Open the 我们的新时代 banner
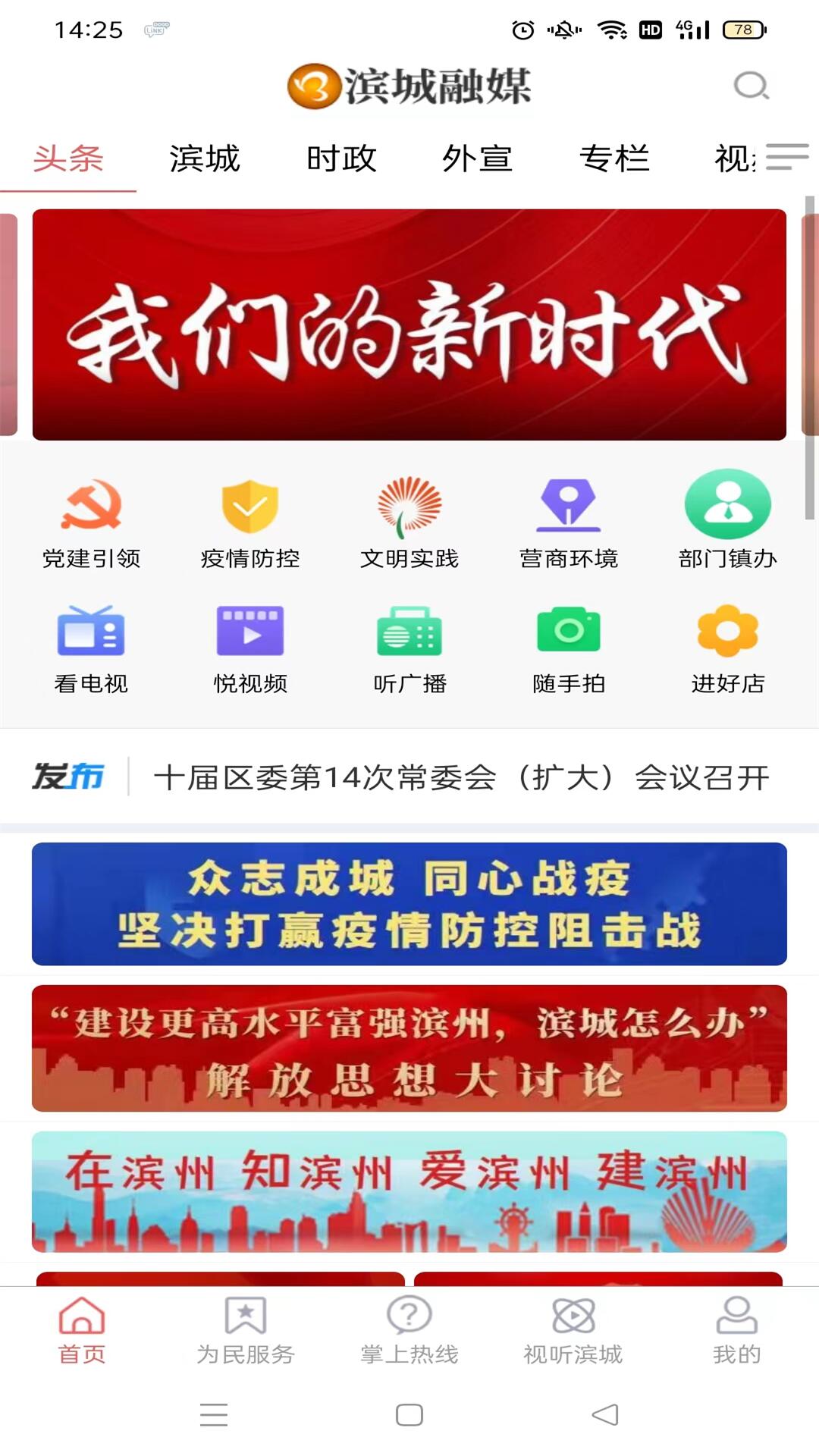 click(x=409, y=325)
